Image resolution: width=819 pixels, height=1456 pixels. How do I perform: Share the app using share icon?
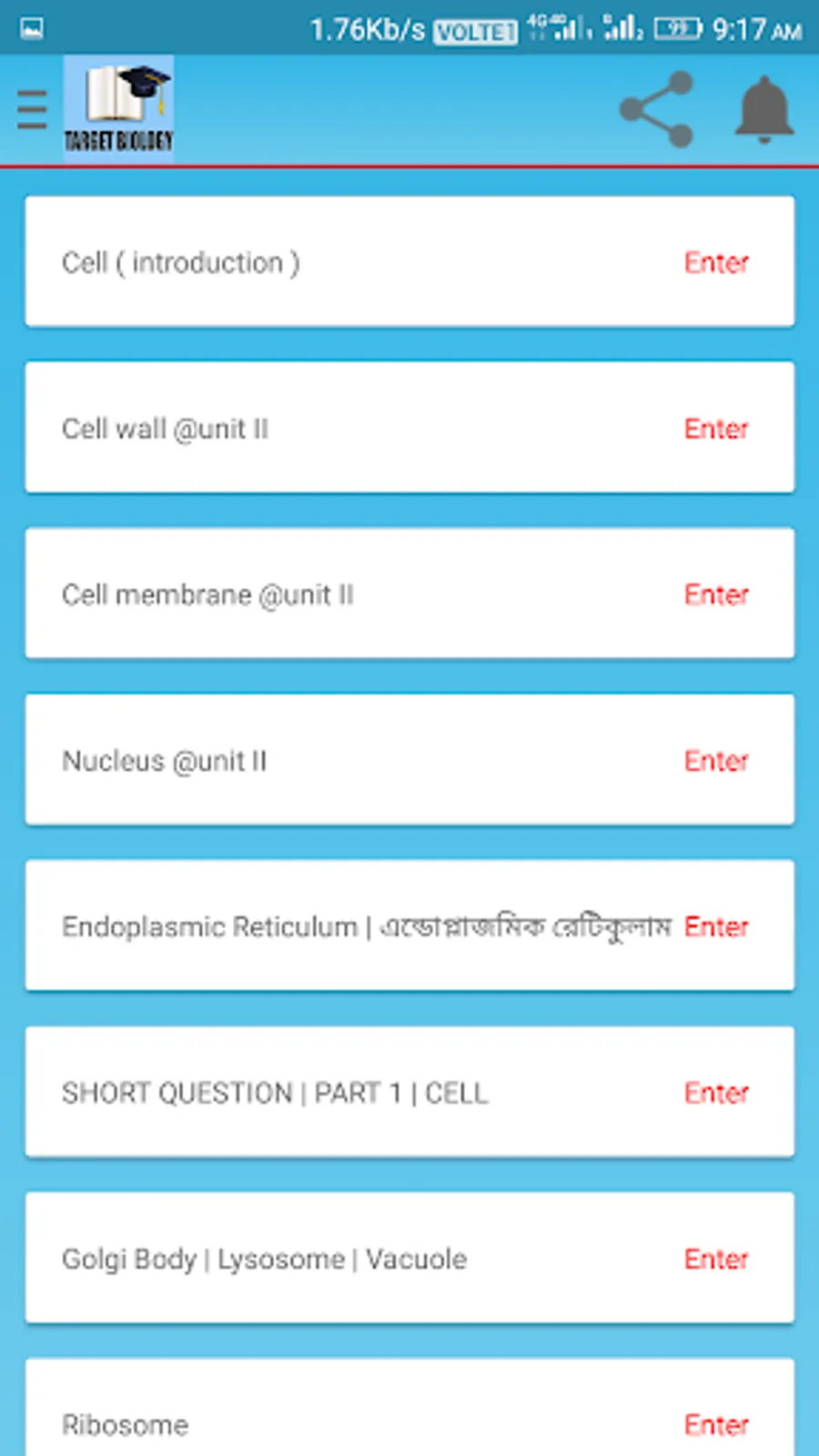coord(657,110)
